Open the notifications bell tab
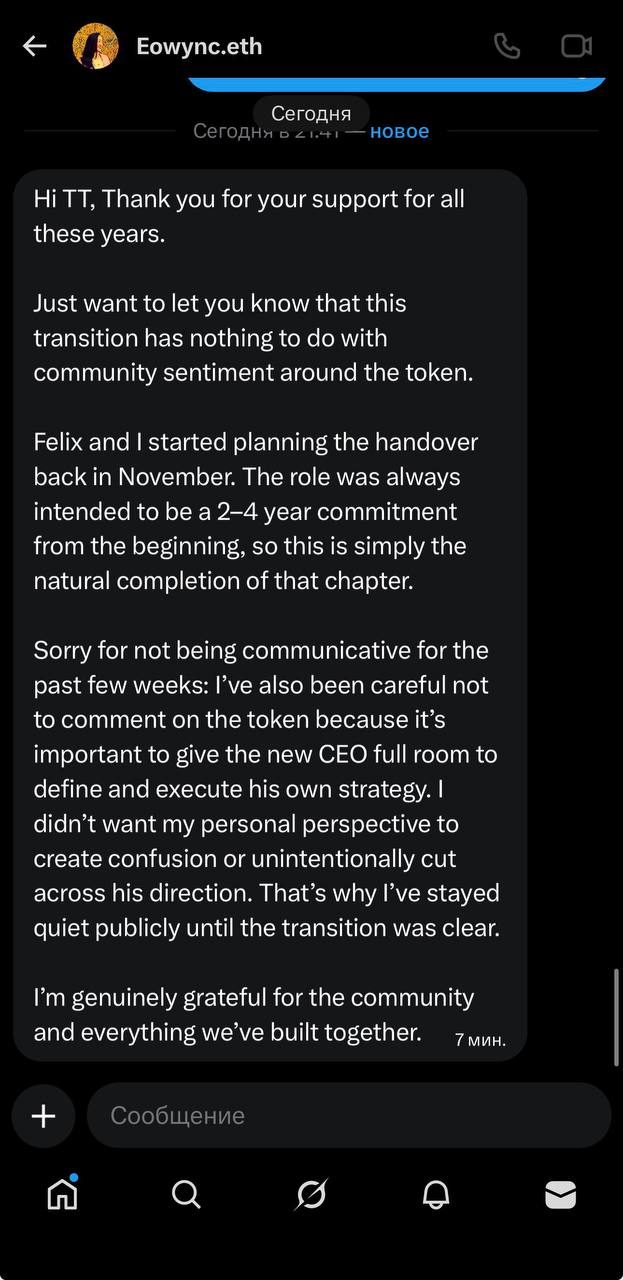623x1280 pixels. (436, 1195)
